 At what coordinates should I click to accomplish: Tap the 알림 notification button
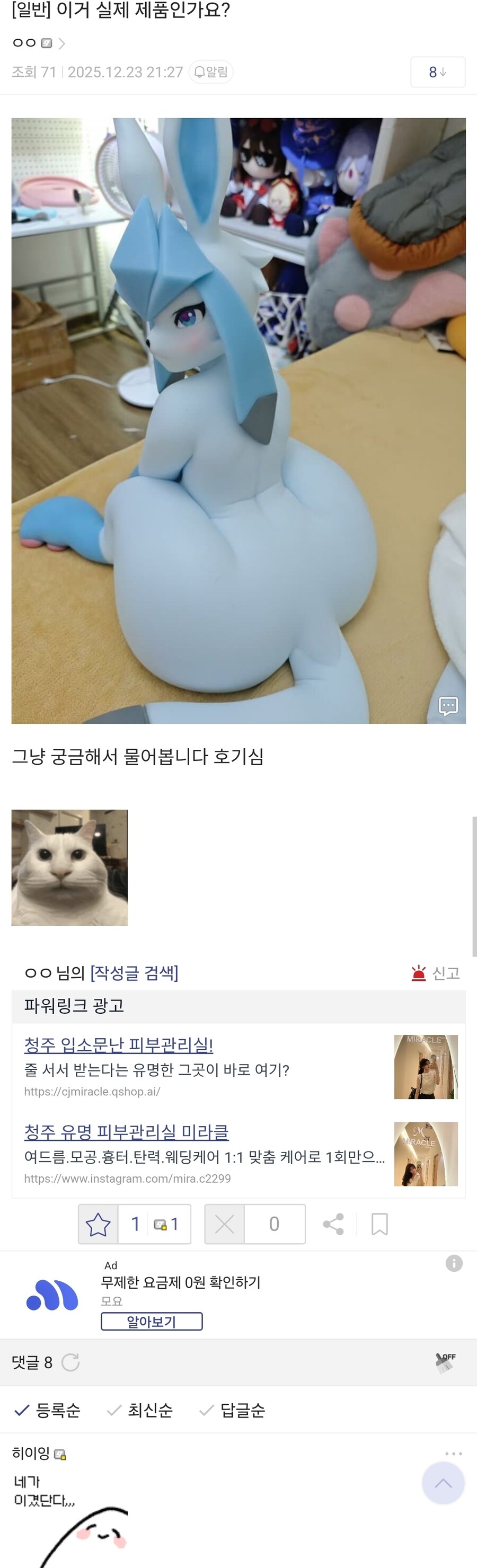coord(211,72)
